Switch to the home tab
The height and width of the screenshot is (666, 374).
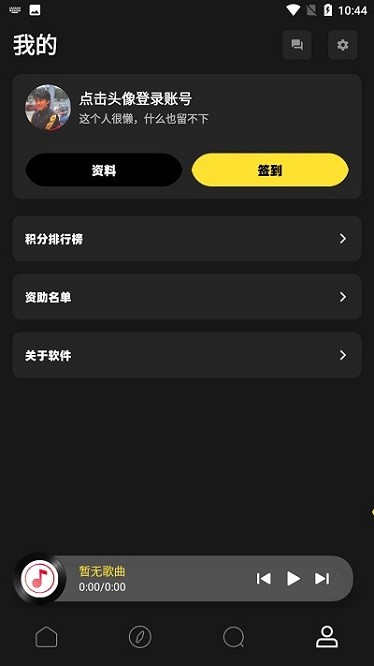[46, 638]
